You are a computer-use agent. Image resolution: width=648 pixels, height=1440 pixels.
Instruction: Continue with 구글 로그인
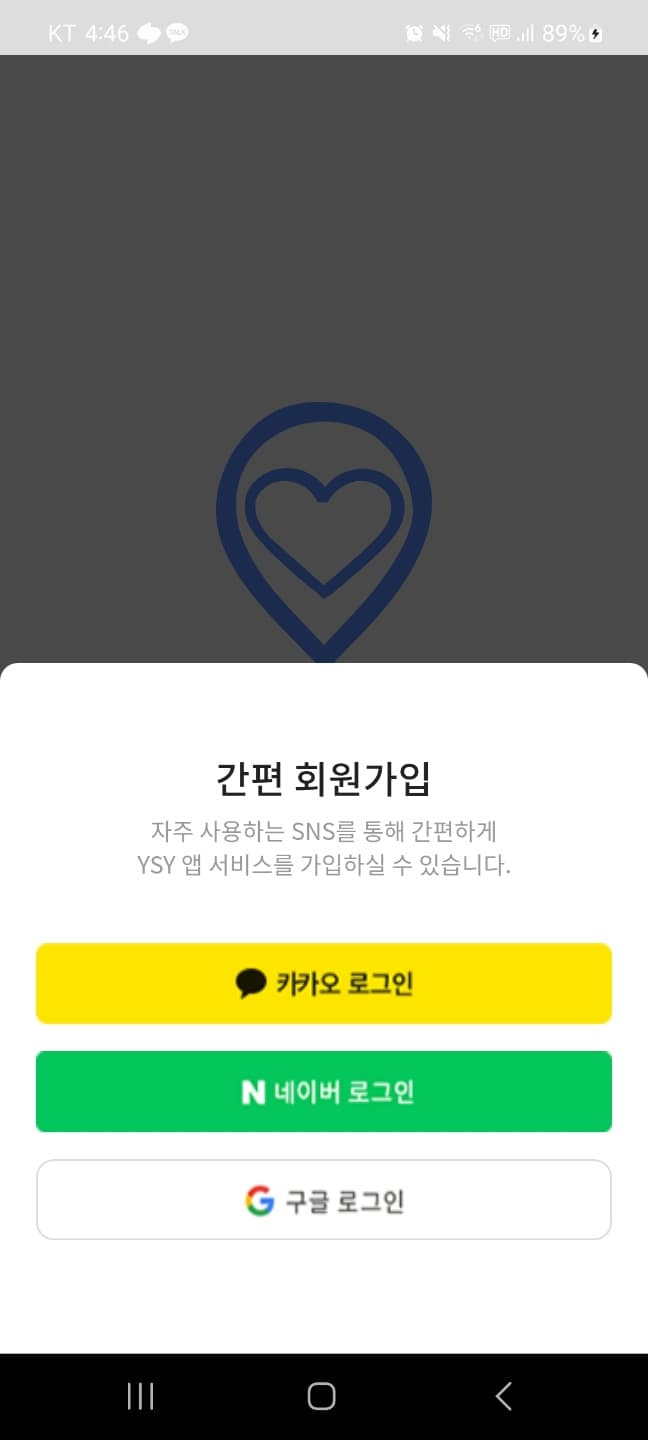point(324,1200)
